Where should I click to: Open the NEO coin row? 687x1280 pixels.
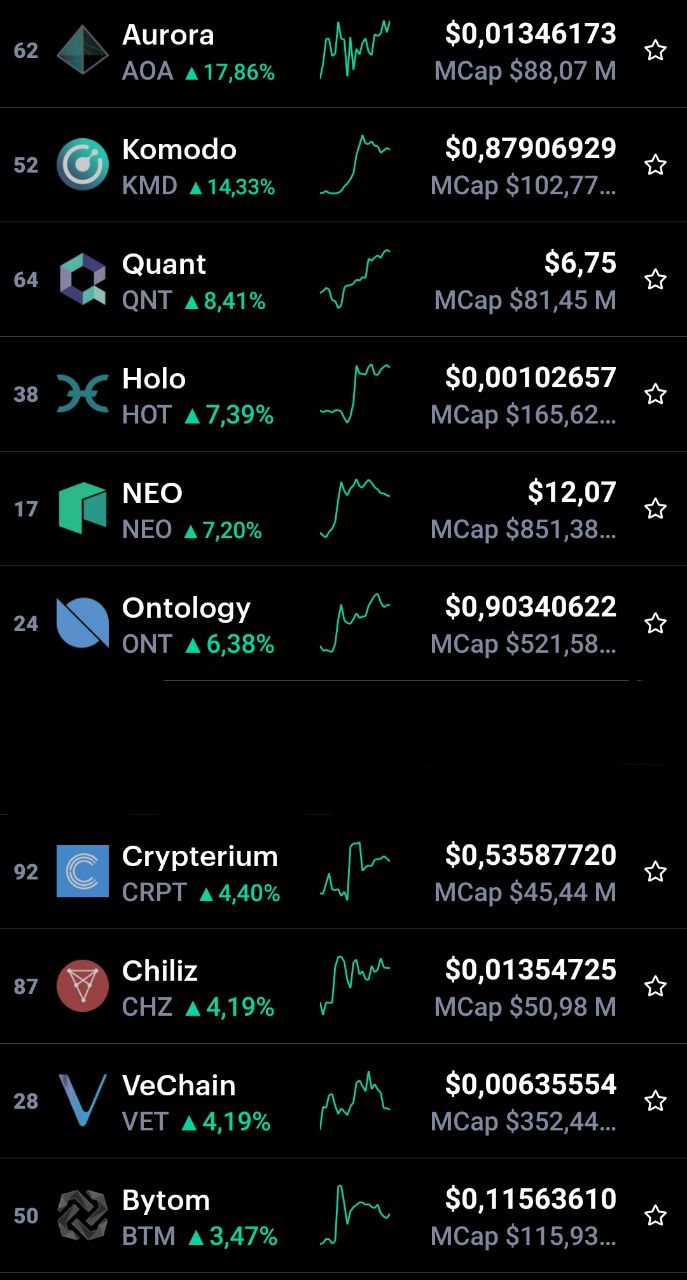point(343,509)
